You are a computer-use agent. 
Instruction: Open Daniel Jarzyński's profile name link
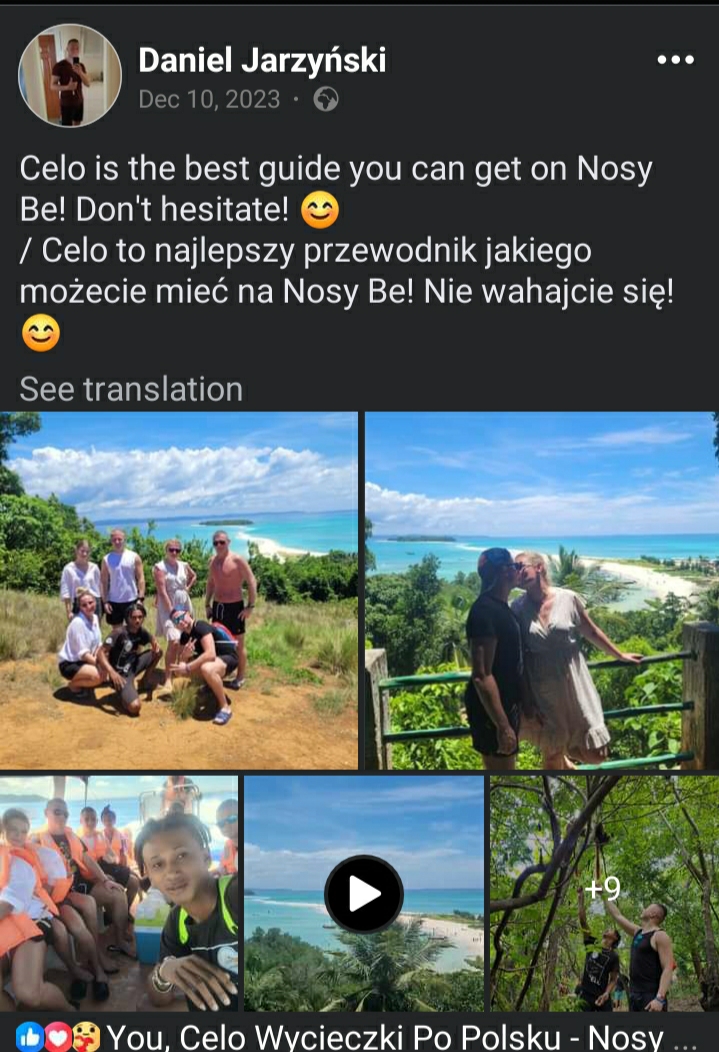pos(262,60)
